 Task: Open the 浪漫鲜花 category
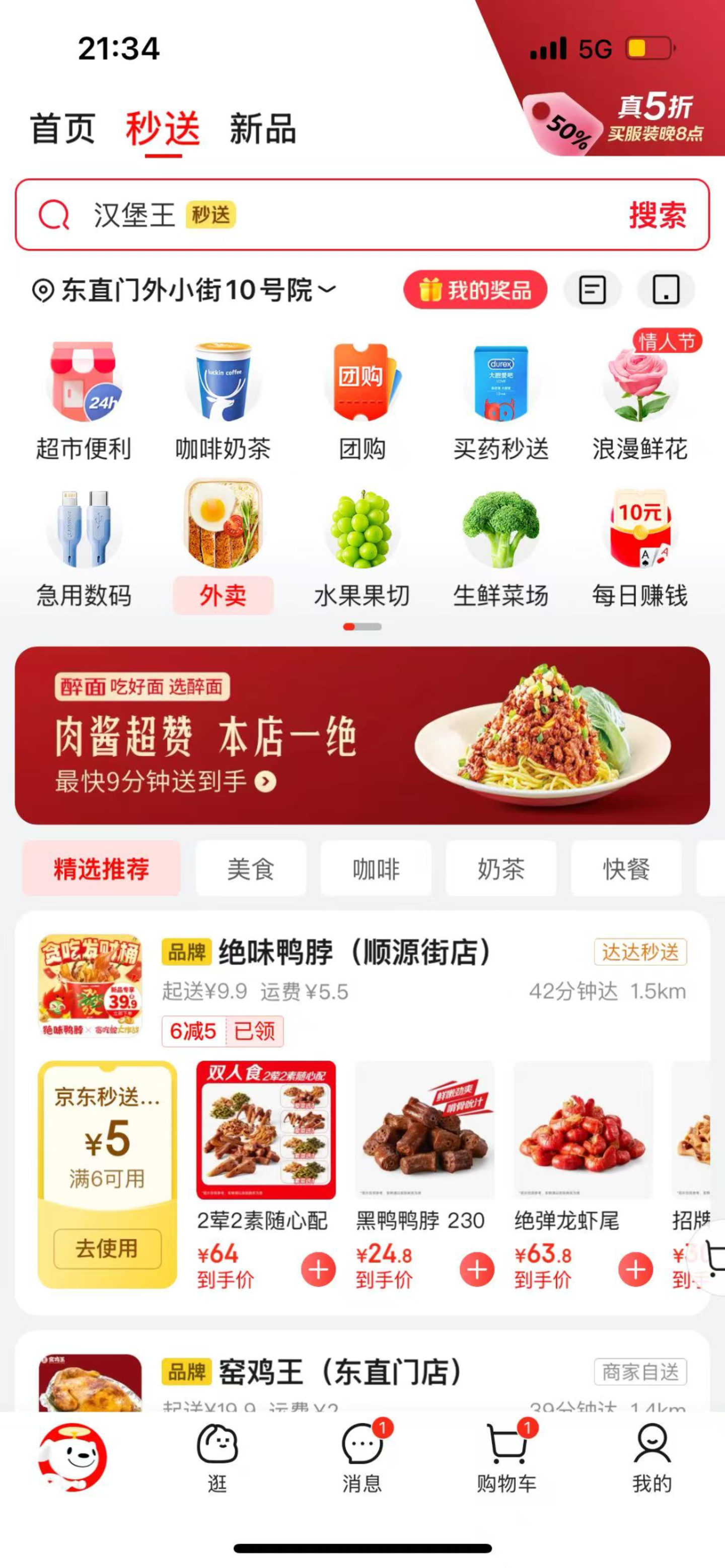[640, 401]
